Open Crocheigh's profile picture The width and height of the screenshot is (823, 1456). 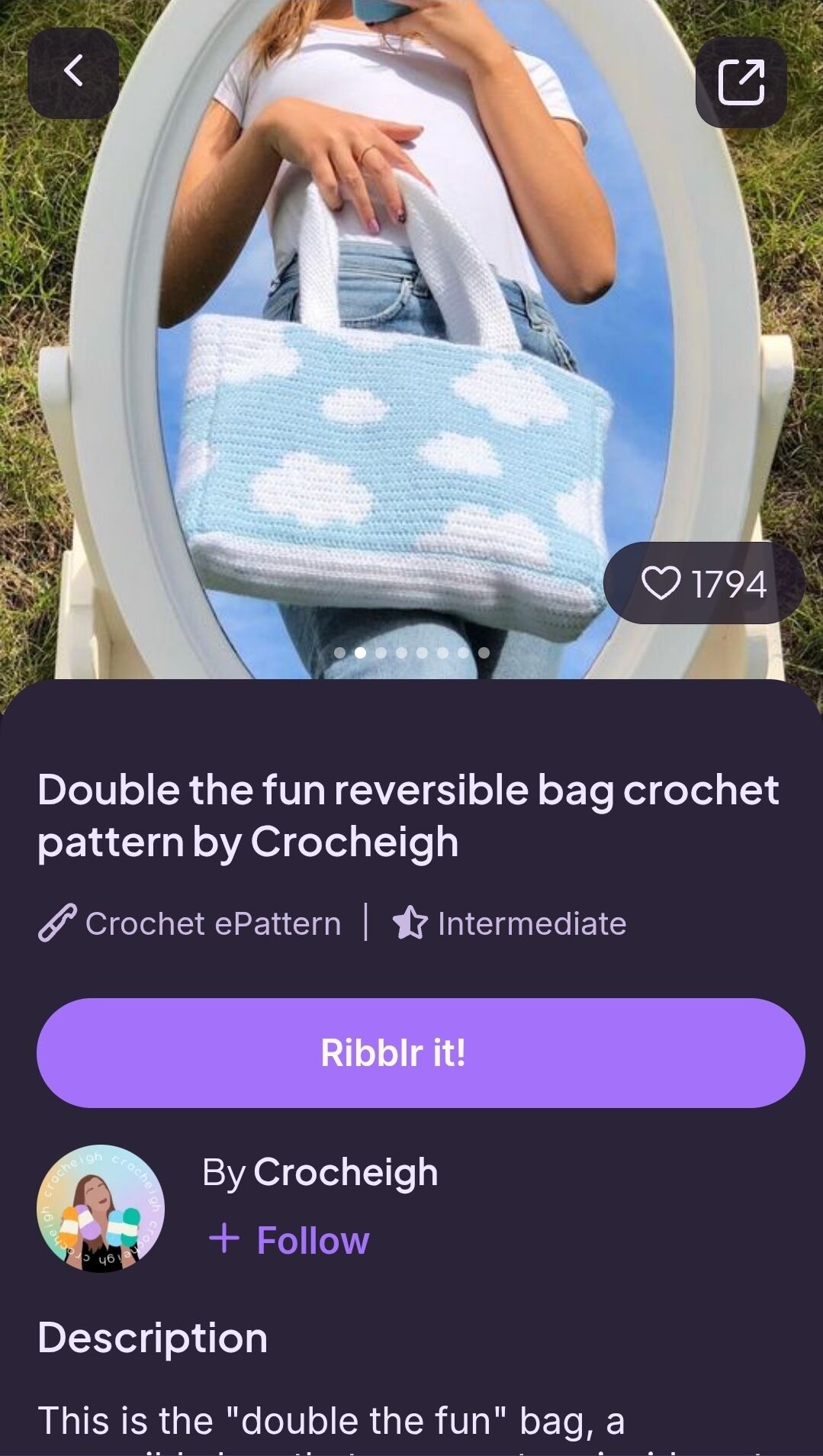click(101, 1208)
